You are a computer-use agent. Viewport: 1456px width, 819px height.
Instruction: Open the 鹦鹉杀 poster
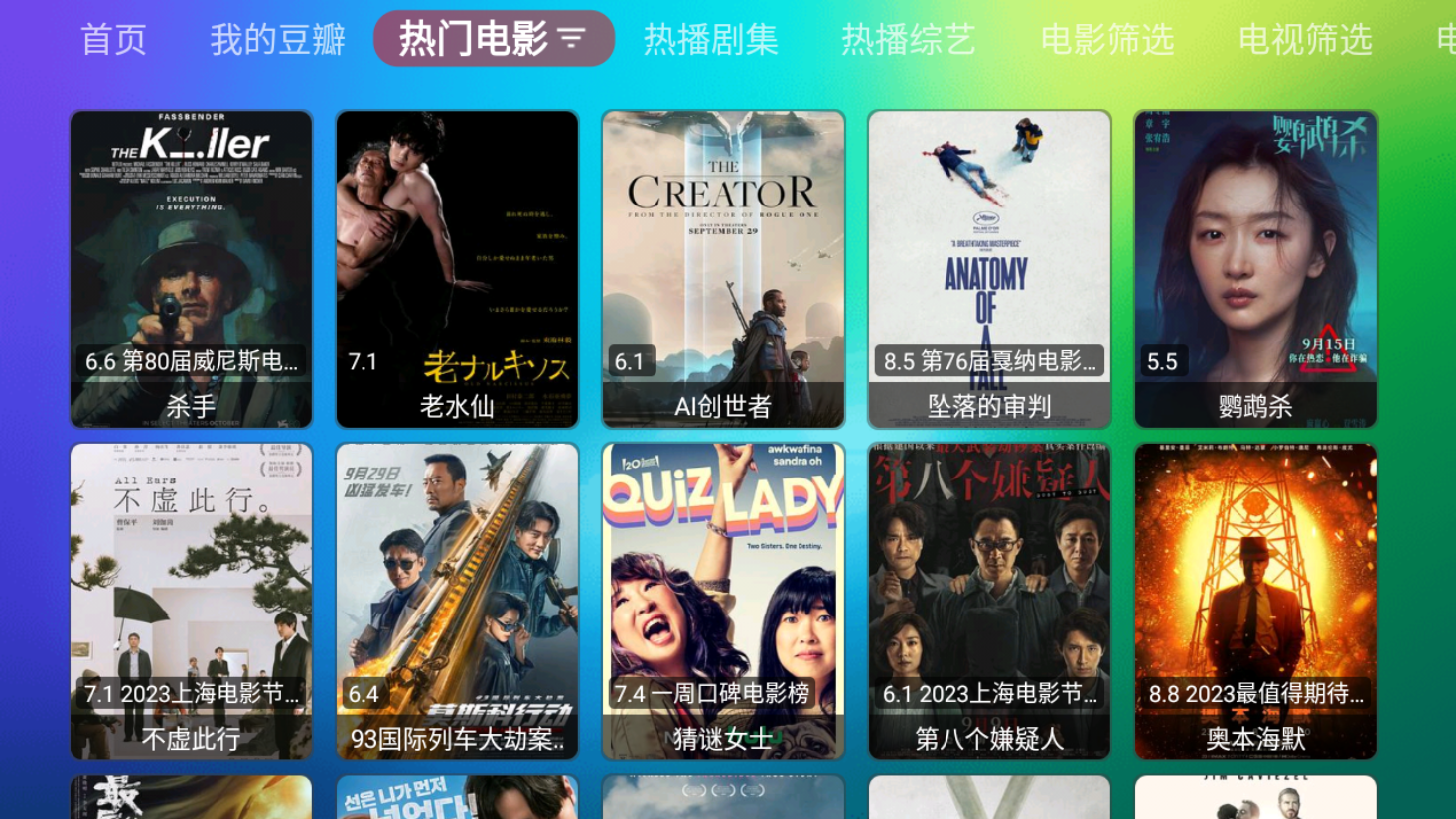click(1255, 269)
